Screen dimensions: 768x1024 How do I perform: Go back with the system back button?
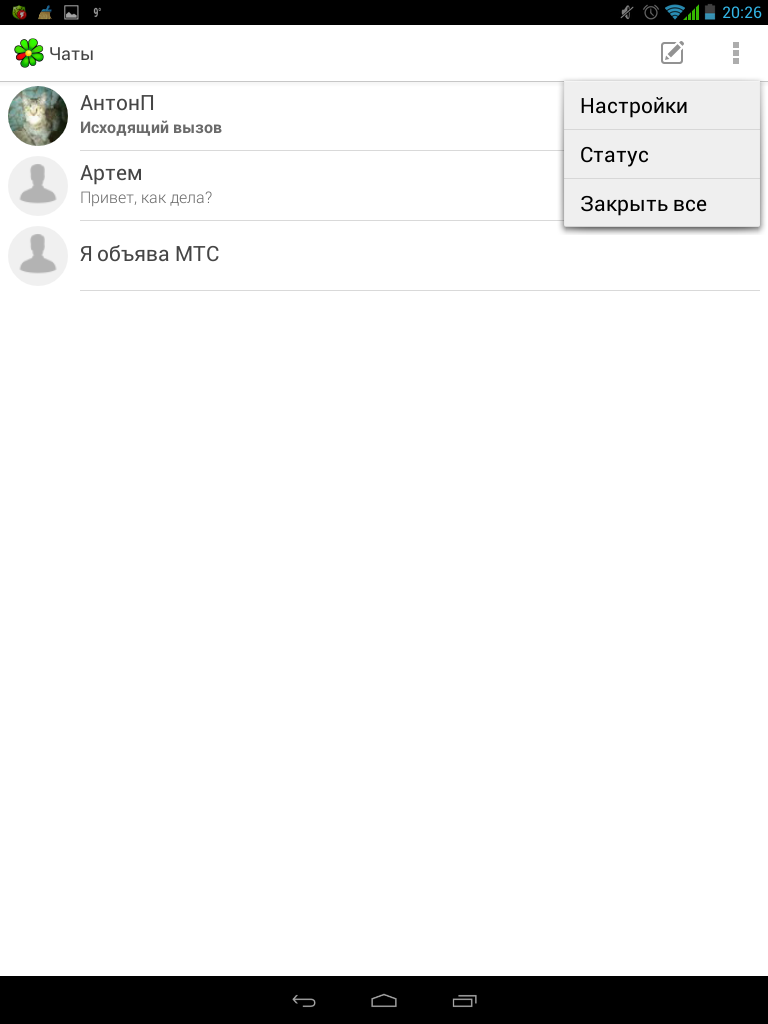tap(304, 1000)
